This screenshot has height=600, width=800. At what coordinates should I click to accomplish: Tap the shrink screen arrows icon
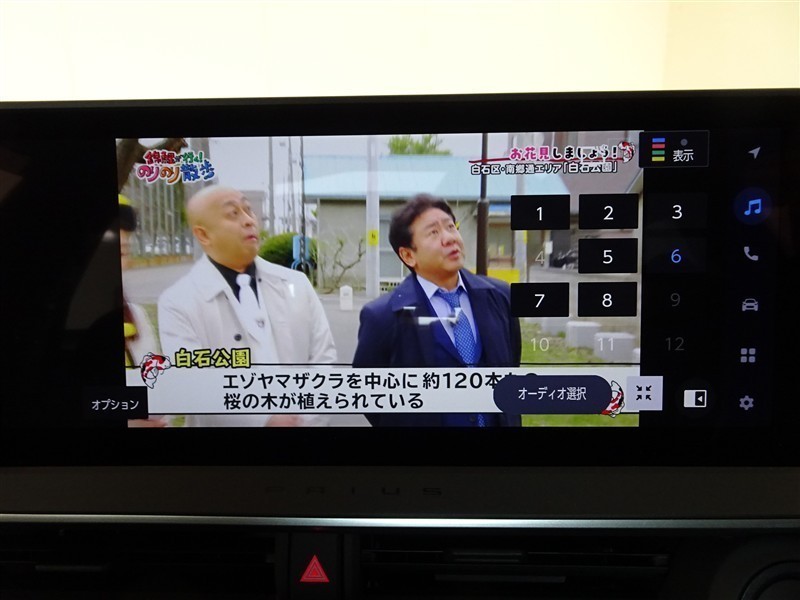click(643, 393)
